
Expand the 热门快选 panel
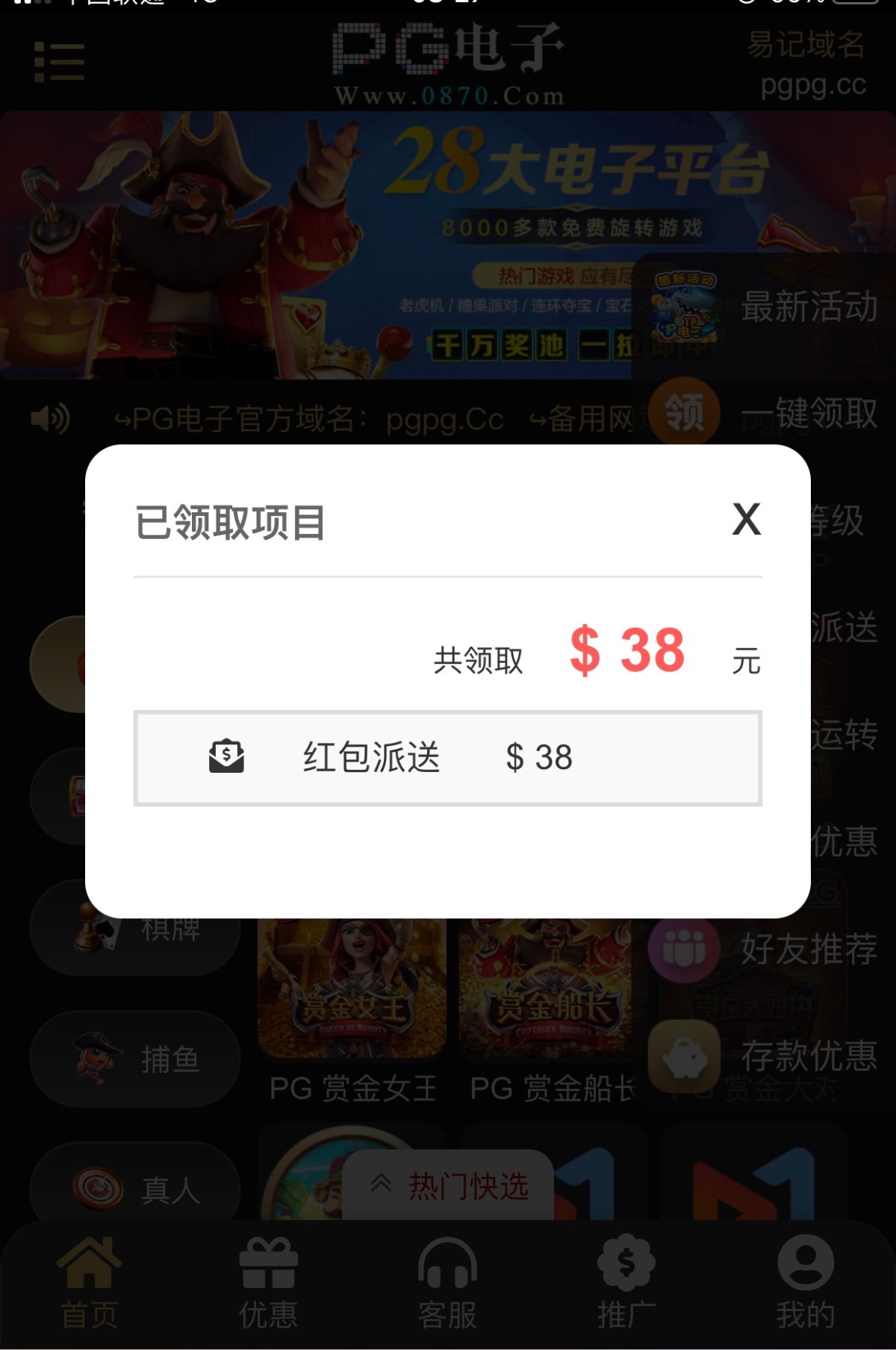pyautogui.click(x=449, y=1186)
